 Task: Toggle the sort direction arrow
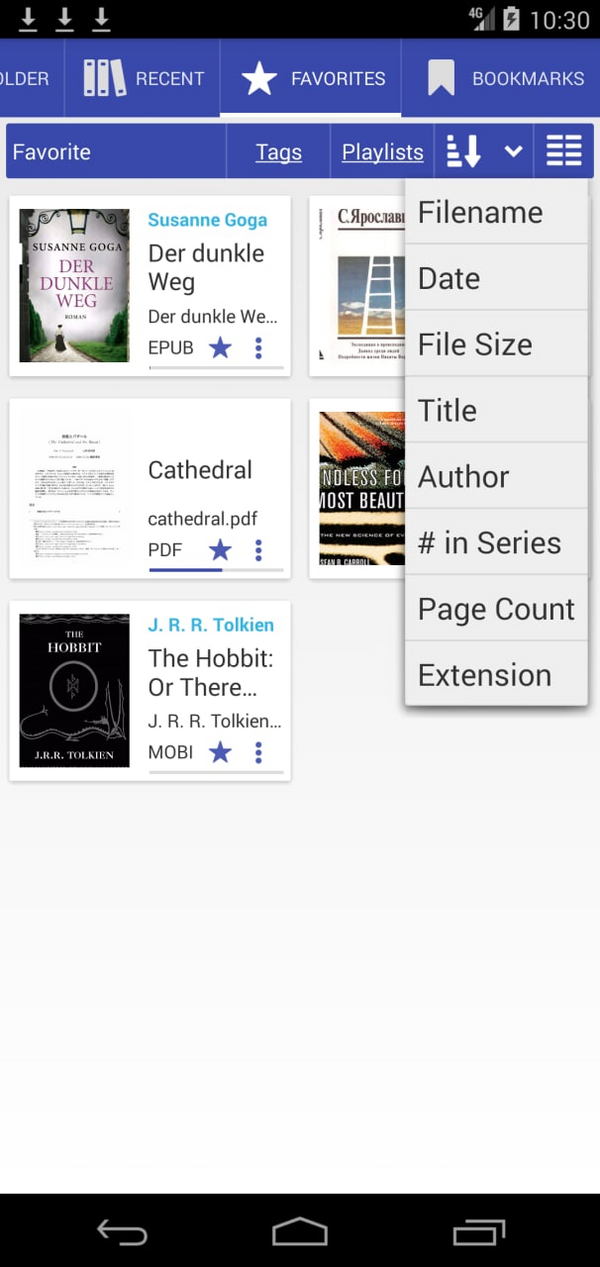coord(464,152)
